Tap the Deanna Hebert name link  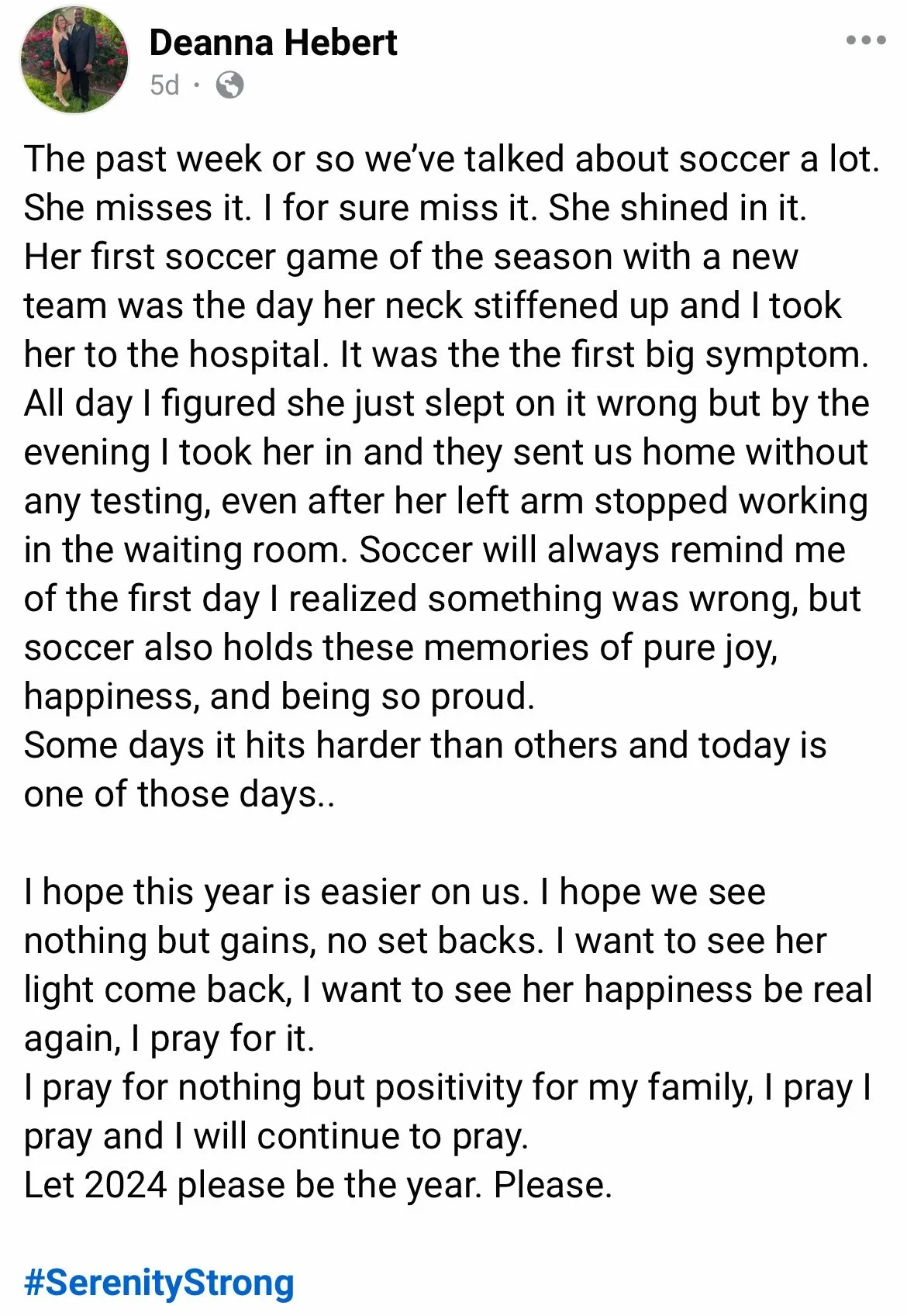(x=273, y=43)
